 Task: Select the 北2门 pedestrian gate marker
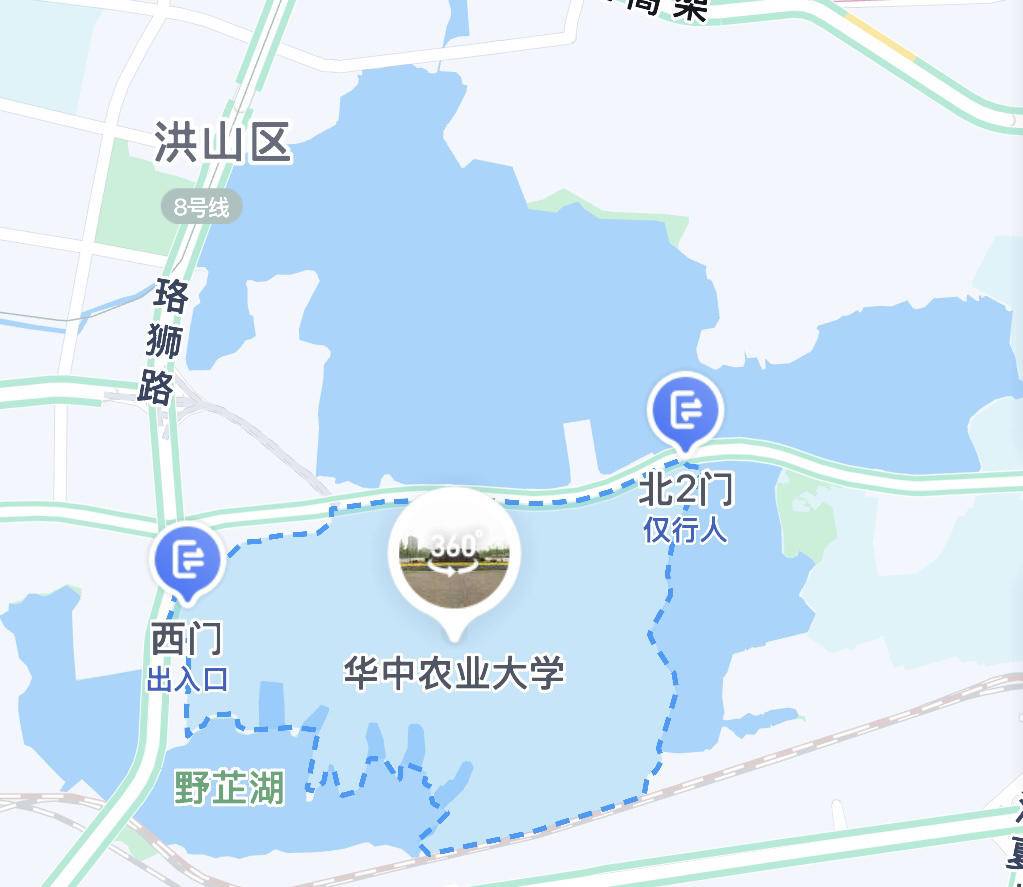(x=685, y=409)
